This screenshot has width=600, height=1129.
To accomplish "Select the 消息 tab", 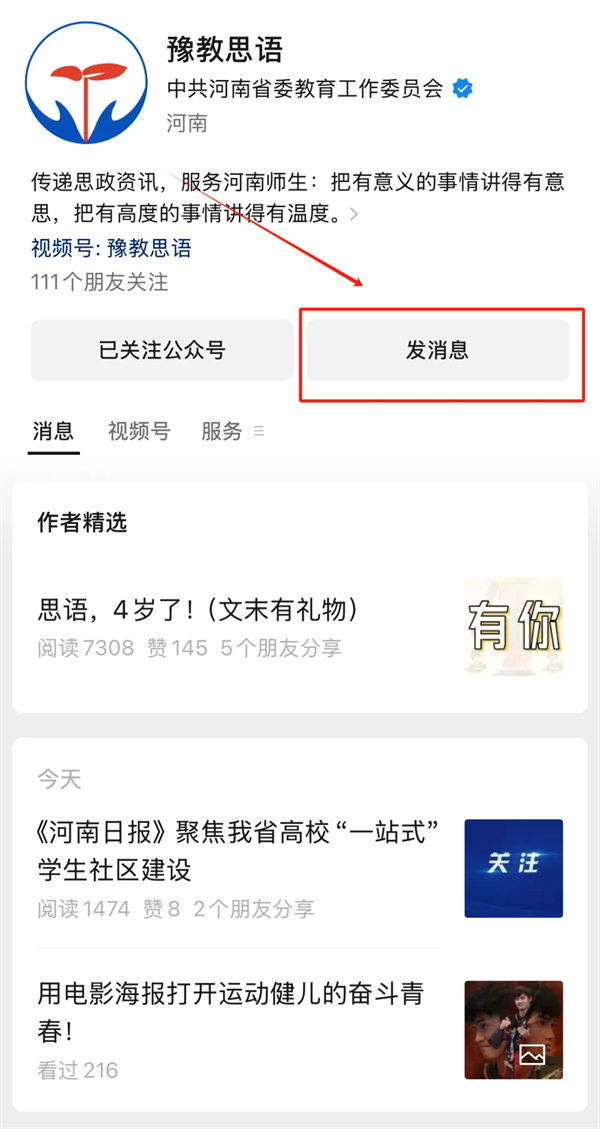I will pyautogui.click(x=53, y=431).
